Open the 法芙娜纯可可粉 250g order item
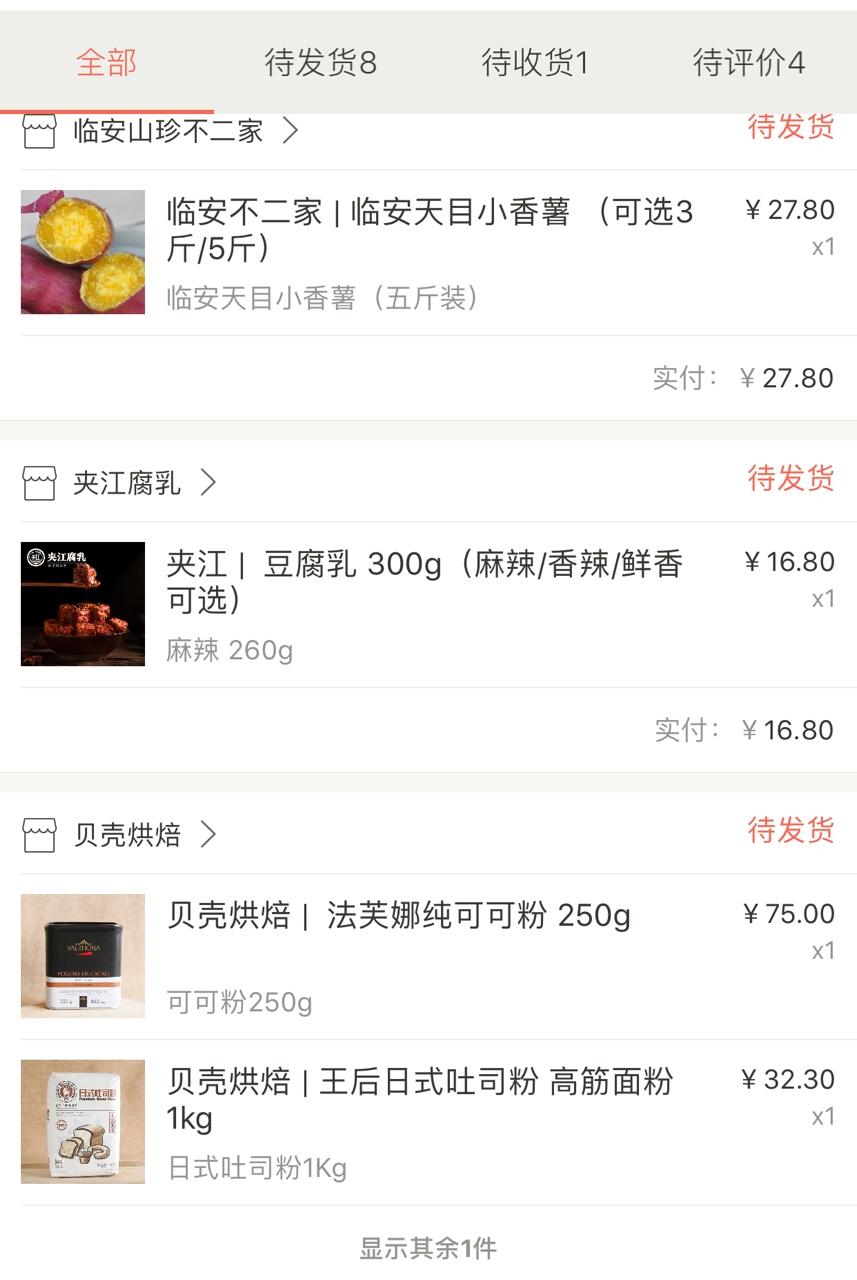857x1280 pixels. pyautogui.click(x=428, y=956)
